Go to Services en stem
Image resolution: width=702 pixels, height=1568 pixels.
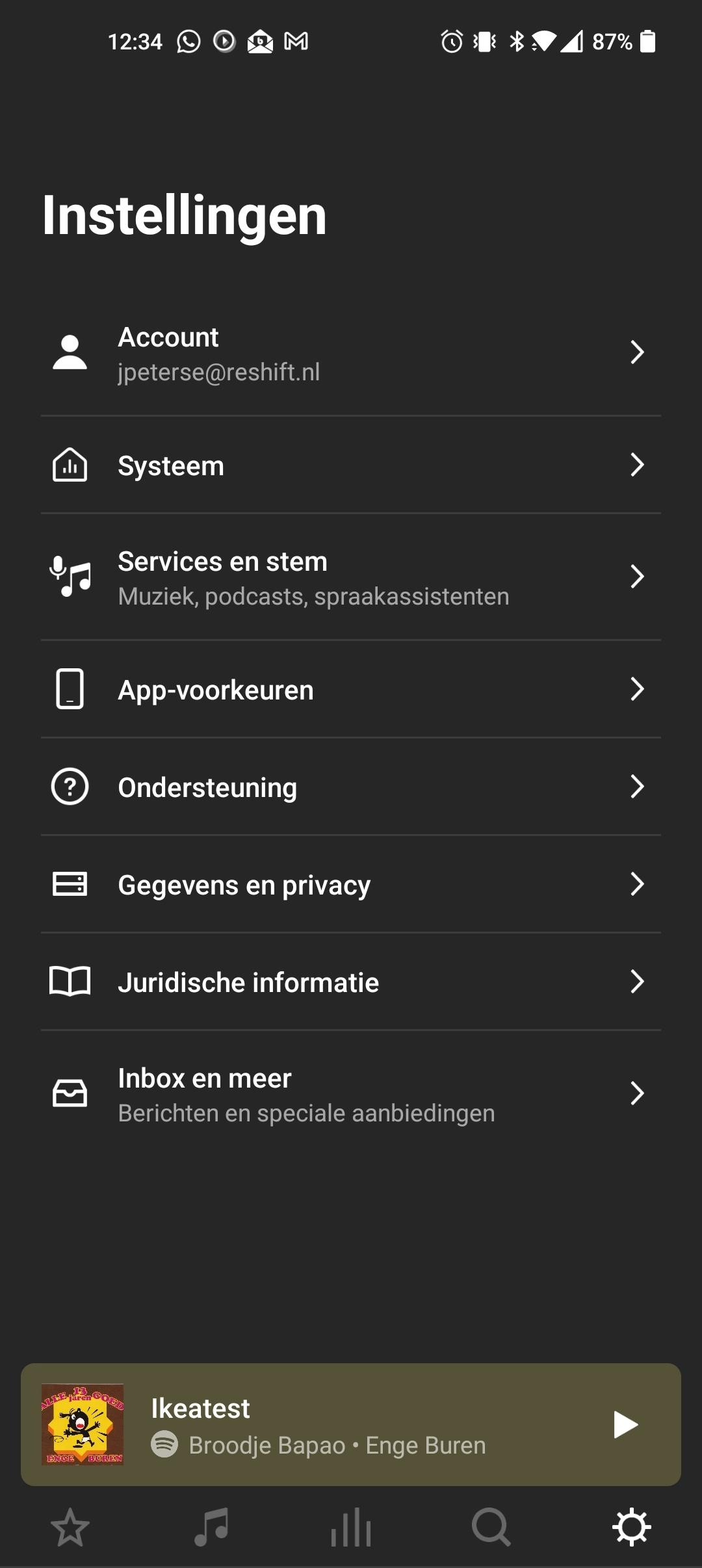point(351,577)
